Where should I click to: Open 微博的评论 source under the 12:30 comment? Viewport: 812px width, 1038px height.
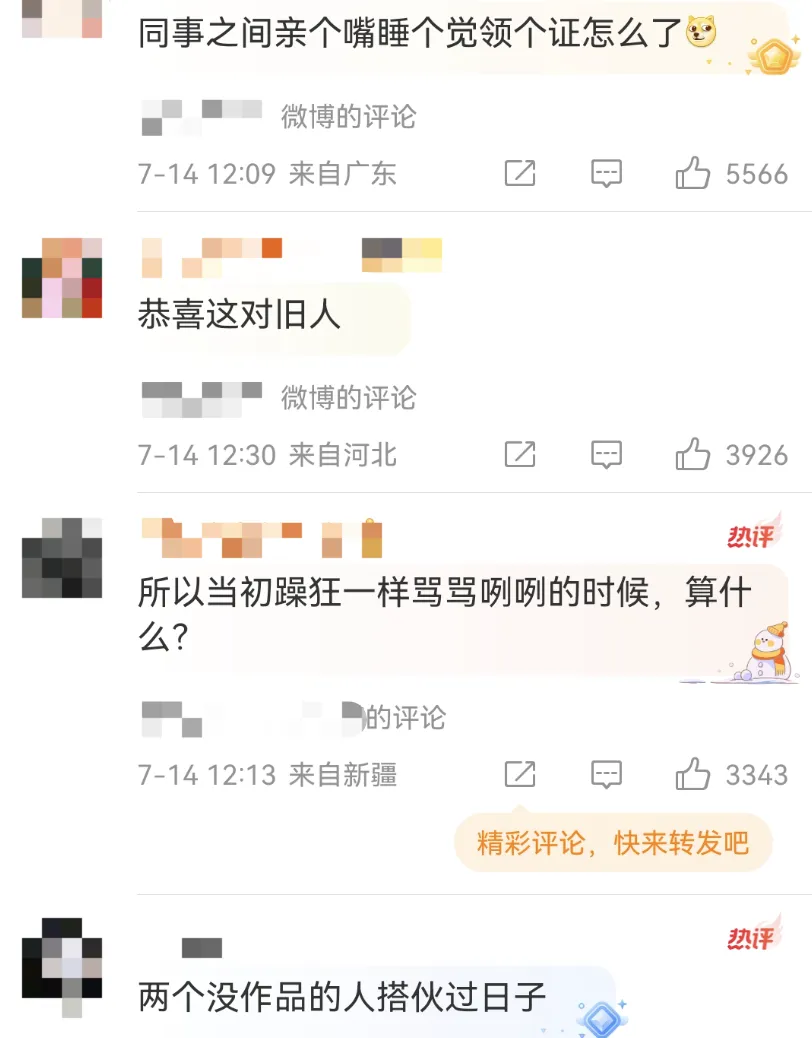(x=348, y=398)
